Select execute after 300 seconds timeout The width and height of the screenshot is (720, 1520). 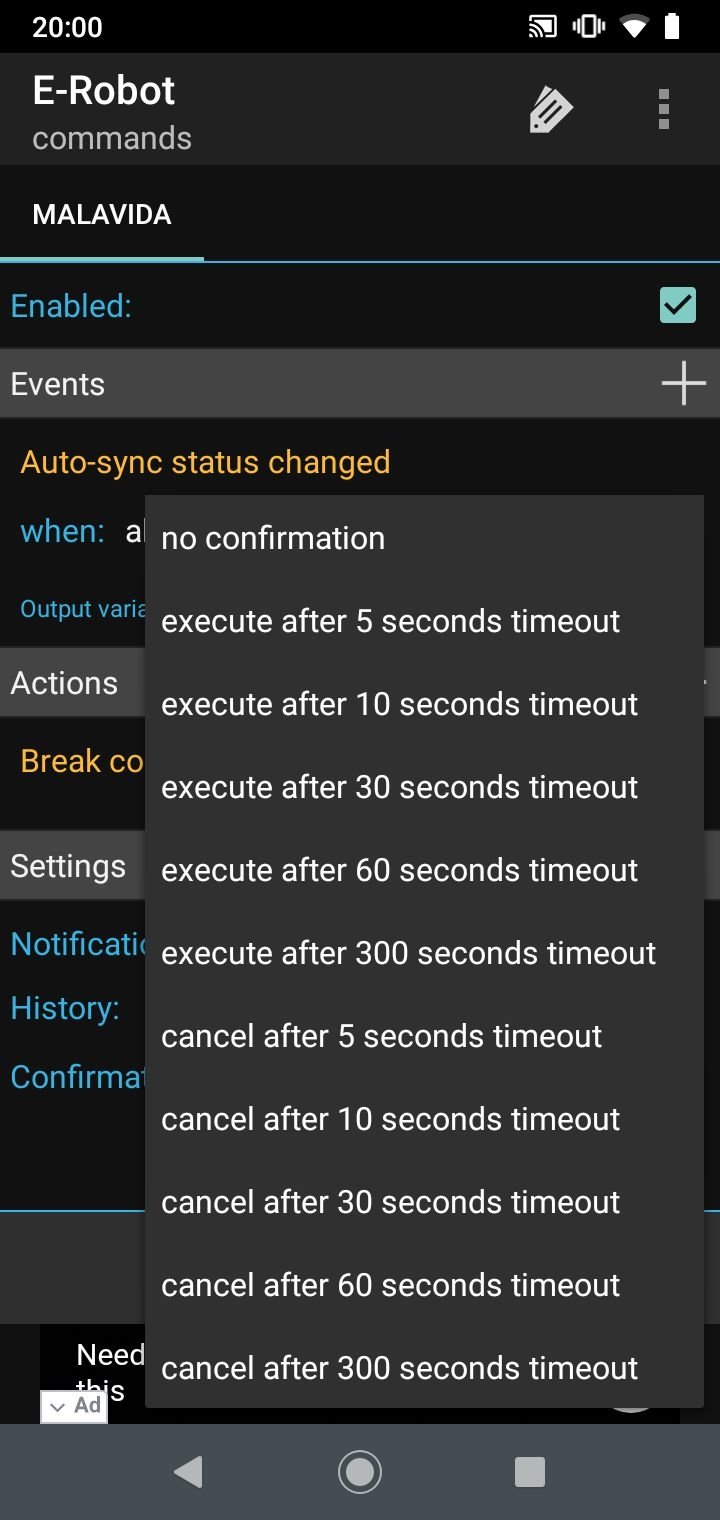tap(424, 953)
